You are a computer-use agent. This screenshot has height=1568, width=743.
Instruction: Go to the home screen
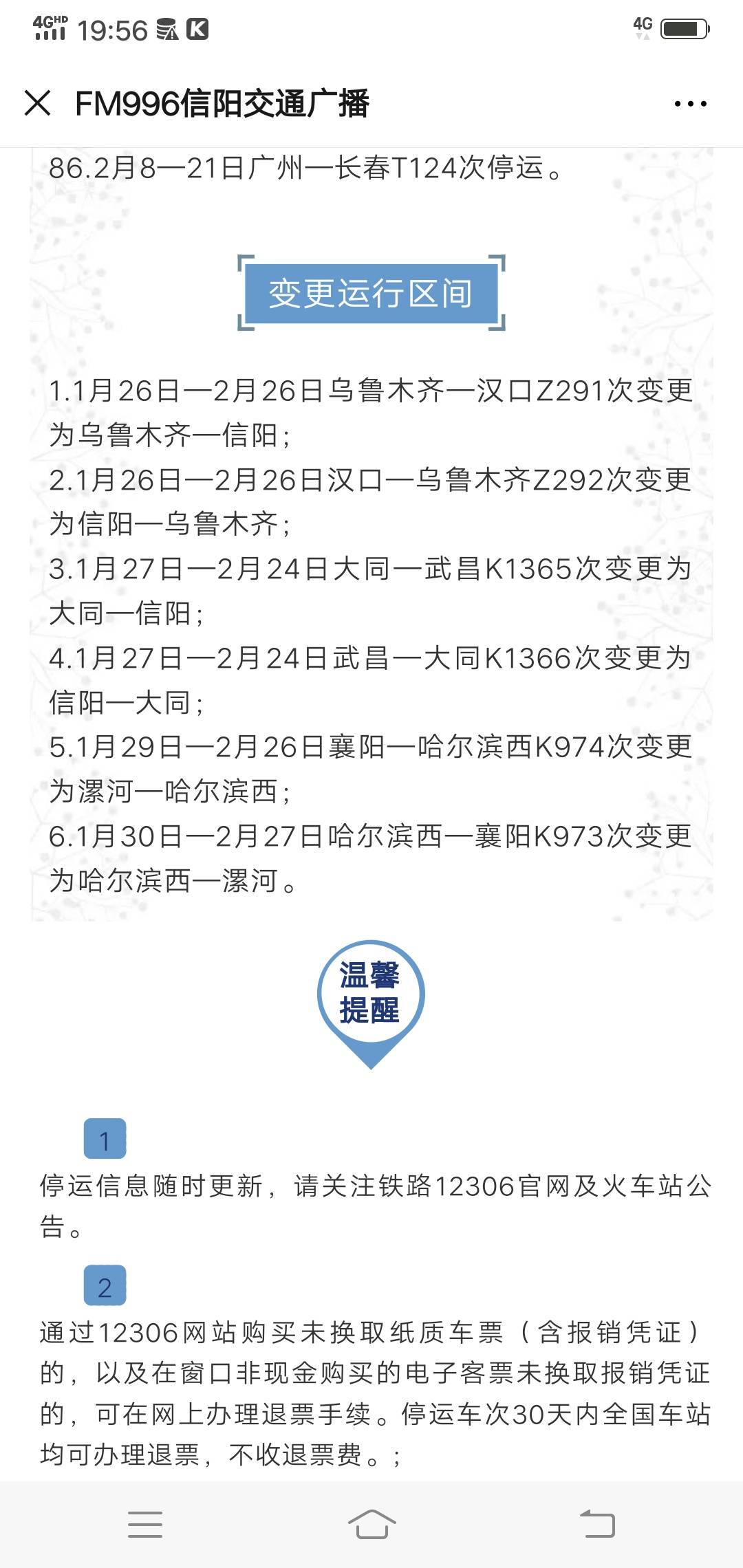[x=371, y=1524]
